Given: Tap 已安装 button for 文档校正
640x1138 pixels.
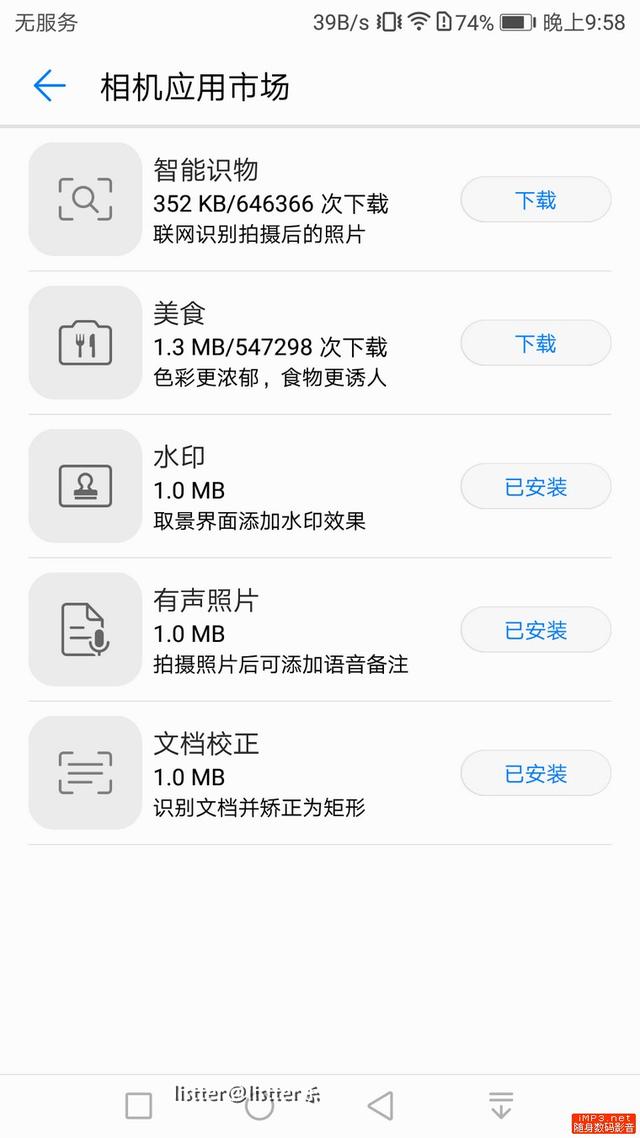Looking at the screenshot, I should [535, 774].
